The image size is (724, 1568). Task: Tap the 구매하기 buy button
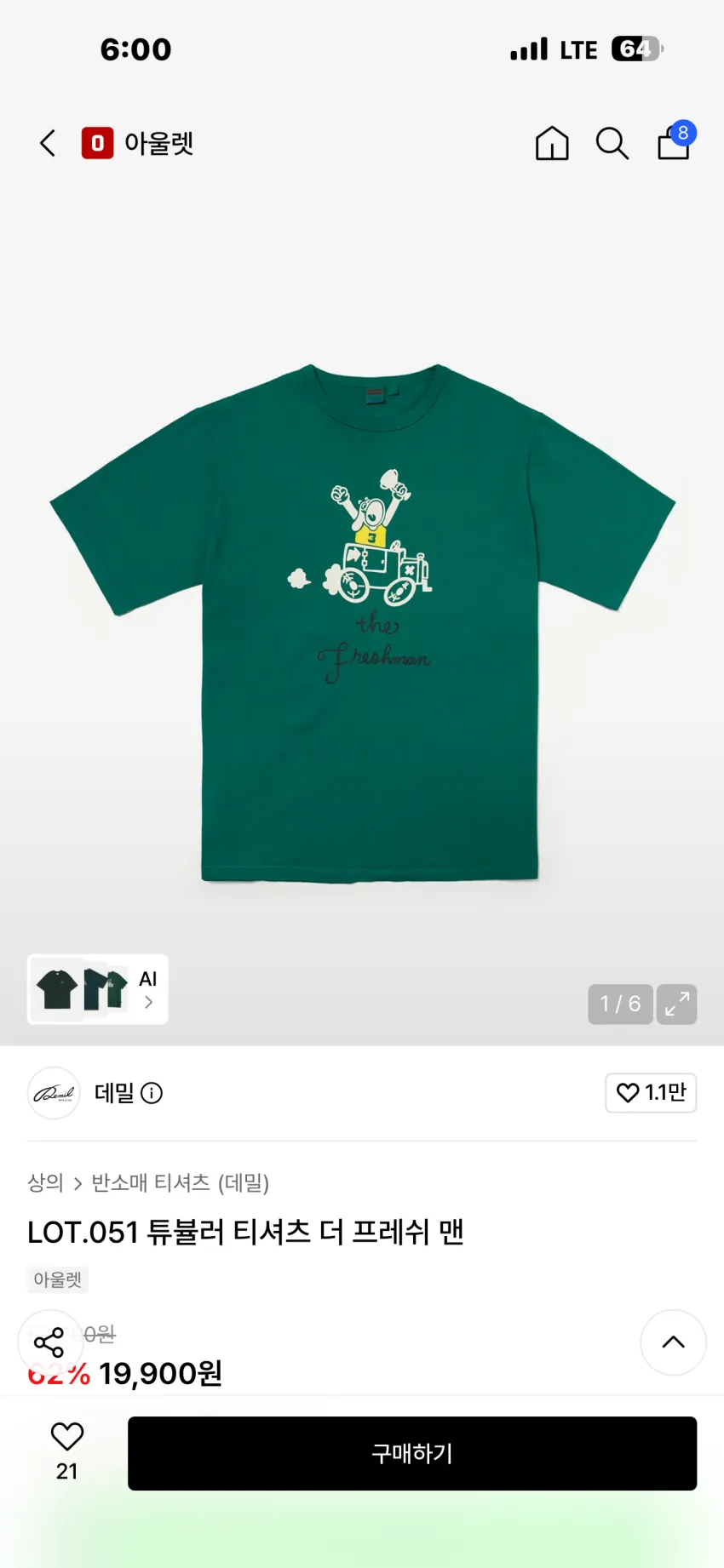412,1453
